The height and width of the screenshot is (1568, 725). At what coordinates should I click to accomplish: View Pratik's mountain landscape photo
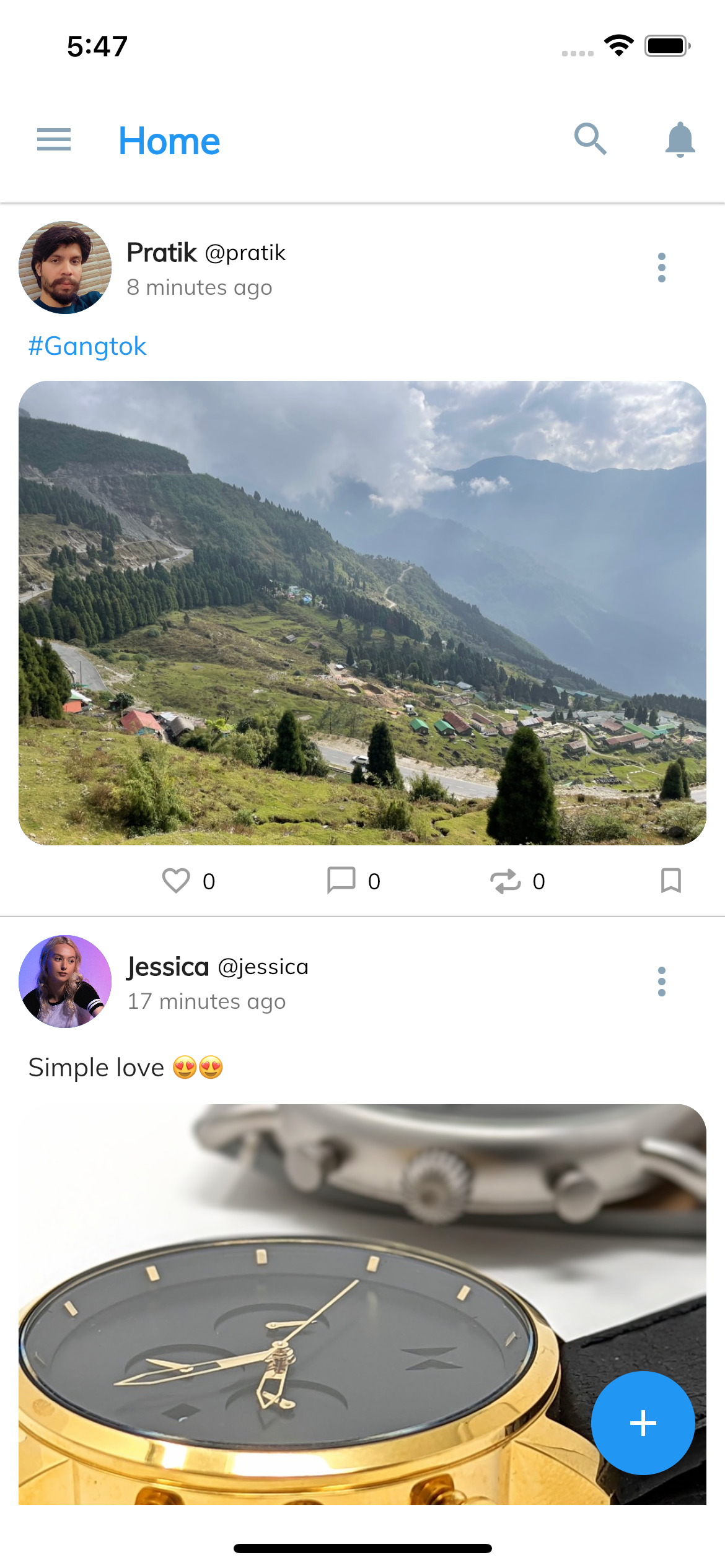click(362, 613)
